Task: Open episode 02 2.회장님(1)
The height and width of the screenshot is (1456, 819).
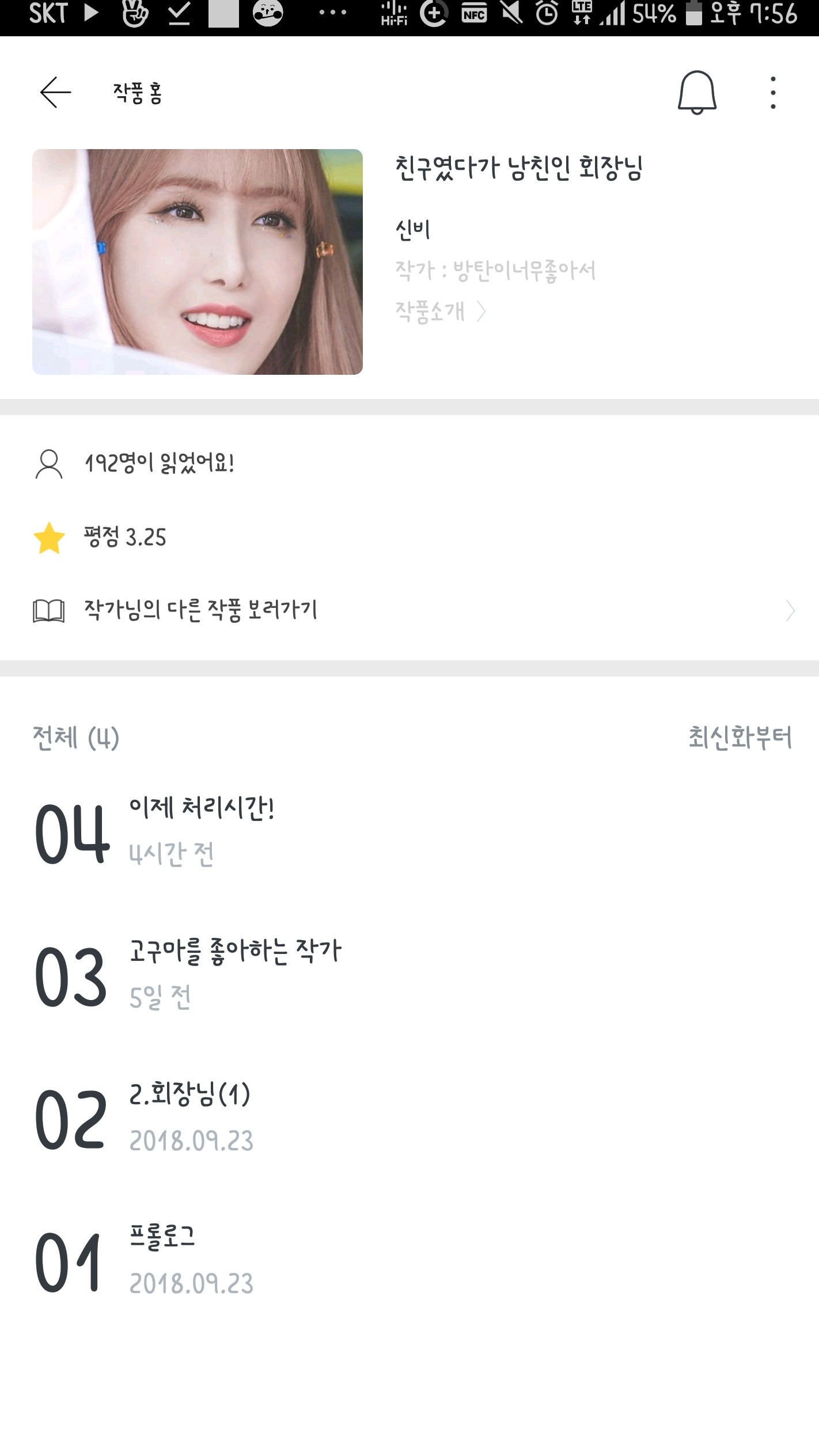Action: 409,1118
